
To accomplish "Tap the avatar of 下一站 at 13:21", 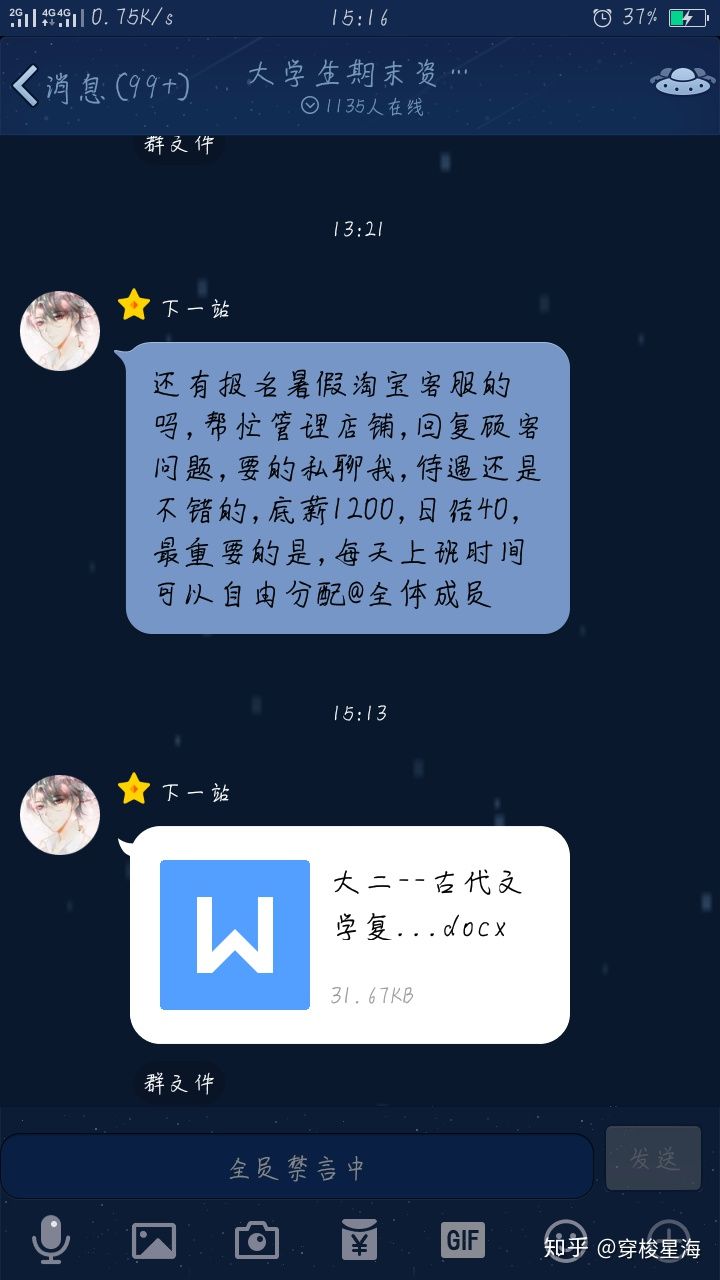I will click(x=60, y=331).
